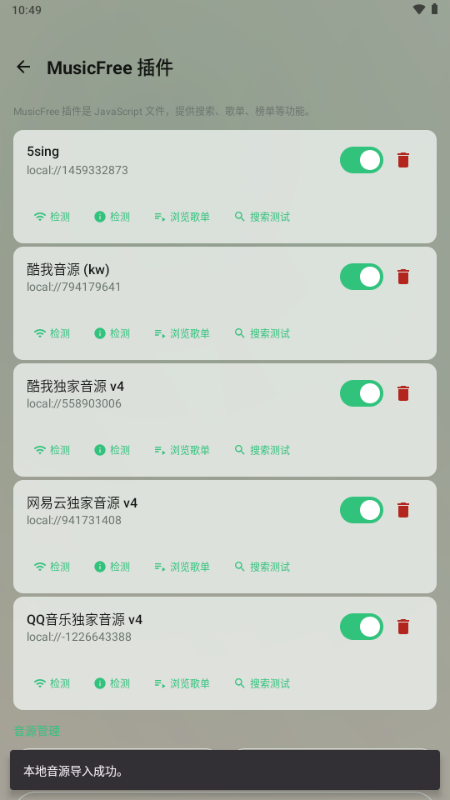Disable the 5sing plugin switch

(x=362, y=160)
